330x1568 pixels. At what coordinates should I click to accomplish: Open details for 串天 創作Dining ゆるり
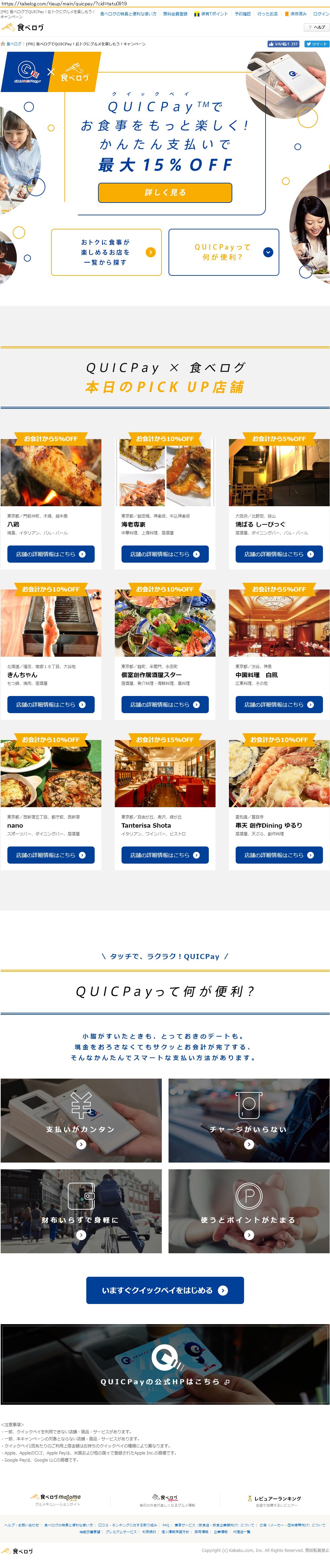(x=279, y=855)
